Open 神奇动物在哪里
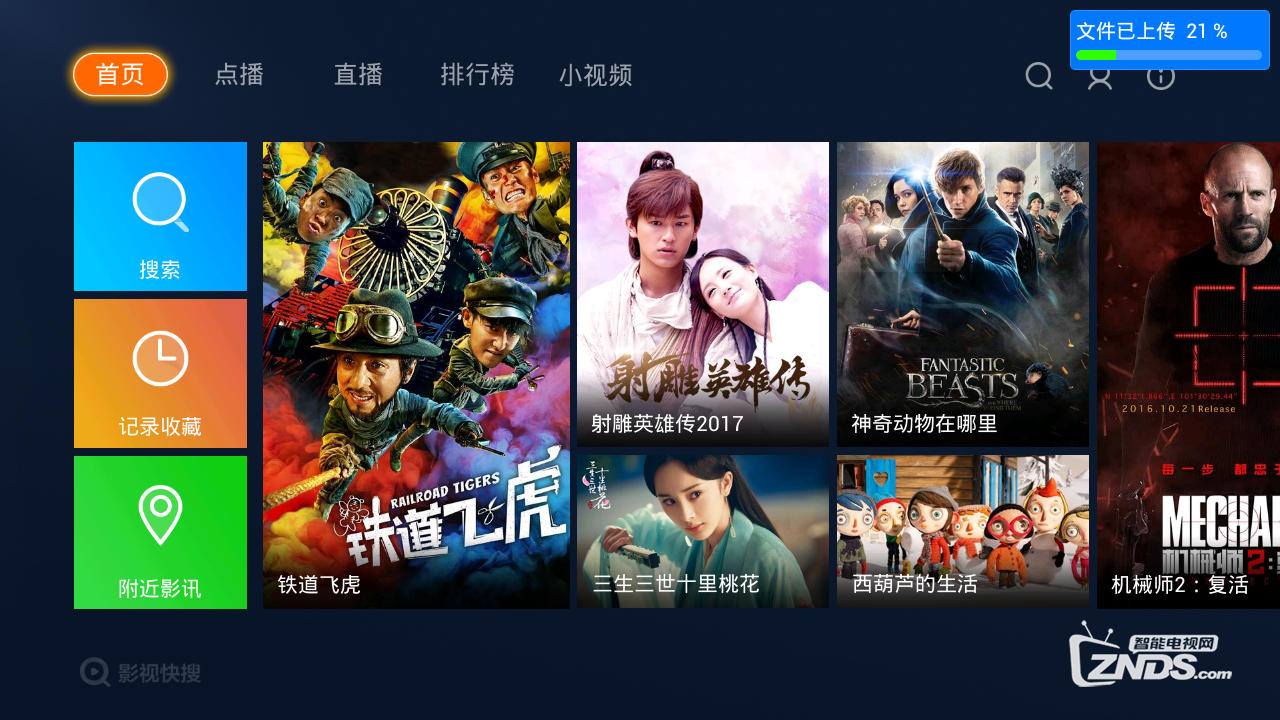1280x720 pixels. pyautogui.click(x=963, y=294)
